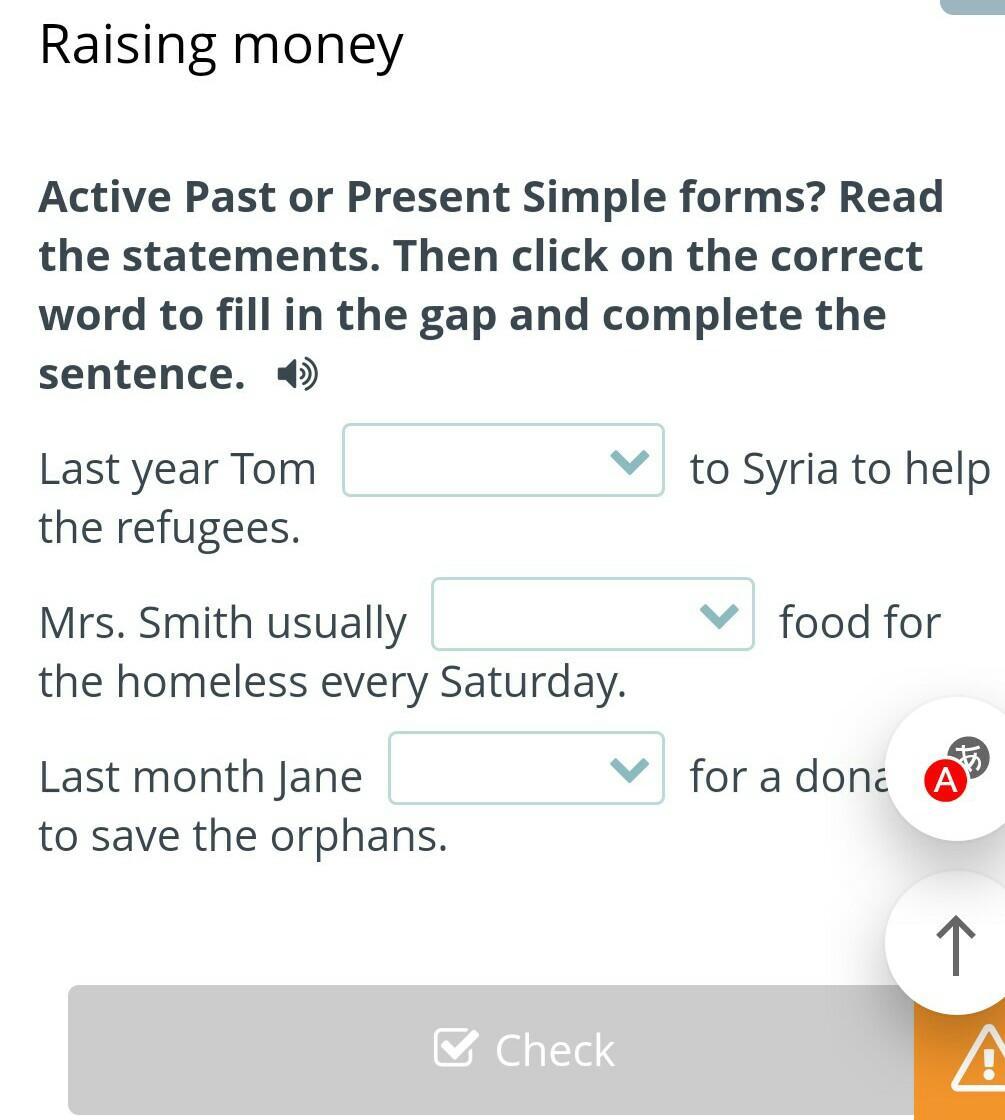Jump back to top with the arrow button
The image size is (1005, 1120).
[955, 943]
